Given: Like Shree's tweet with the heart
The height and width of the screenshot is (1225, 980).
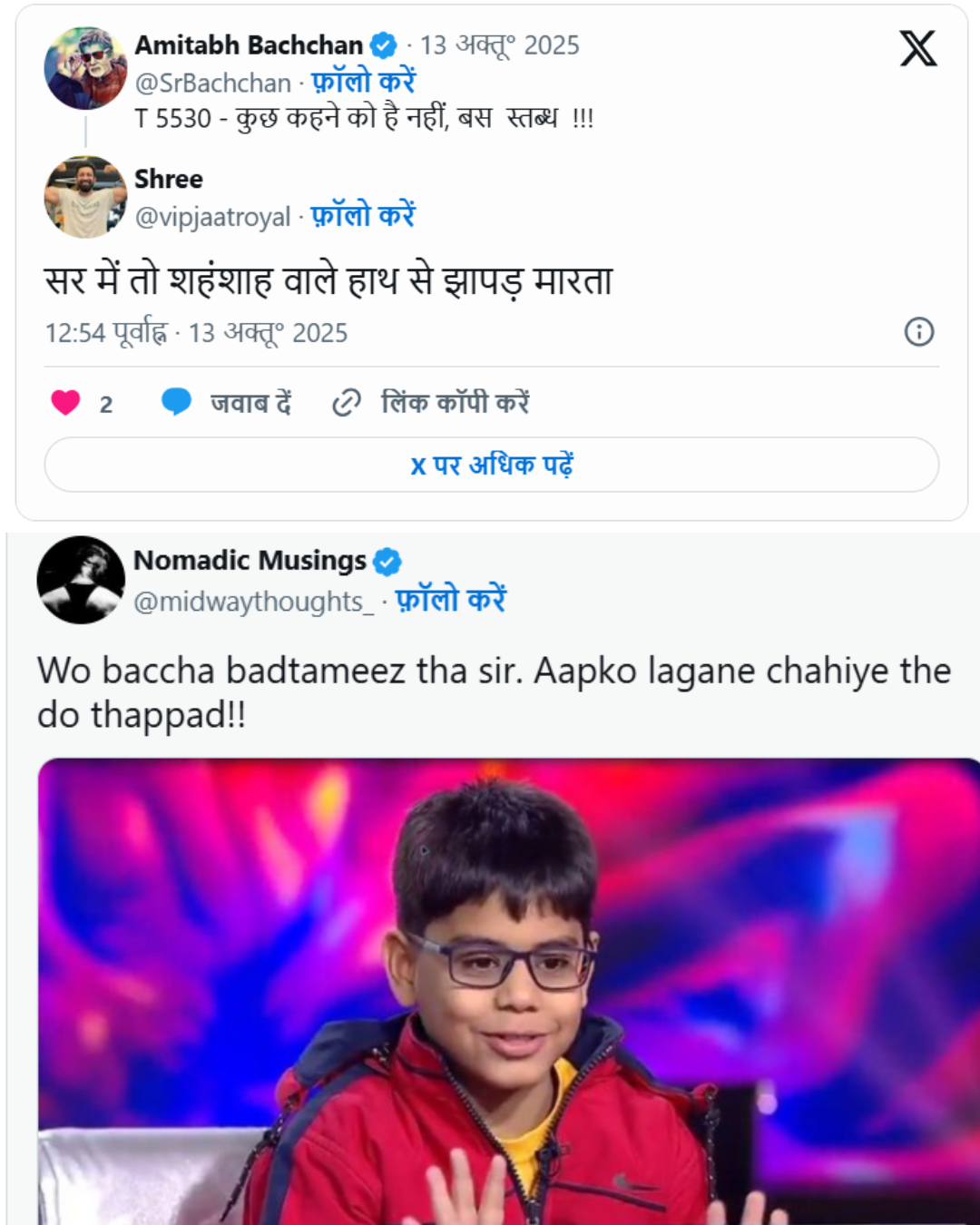Looking at the screenshot, I should tap(66, 402).
